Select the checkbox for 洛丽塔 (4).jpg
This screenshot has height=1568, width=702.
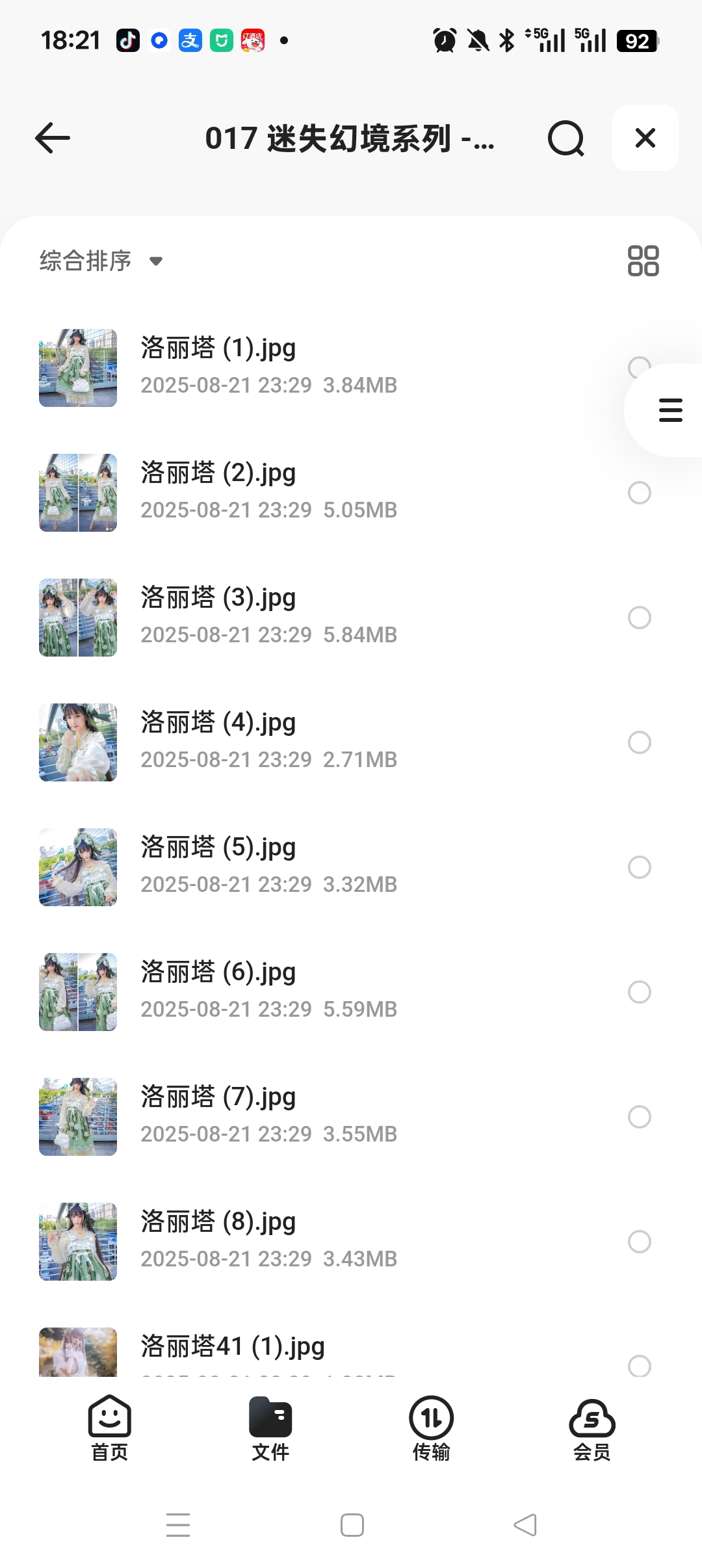tap(639, 742)
